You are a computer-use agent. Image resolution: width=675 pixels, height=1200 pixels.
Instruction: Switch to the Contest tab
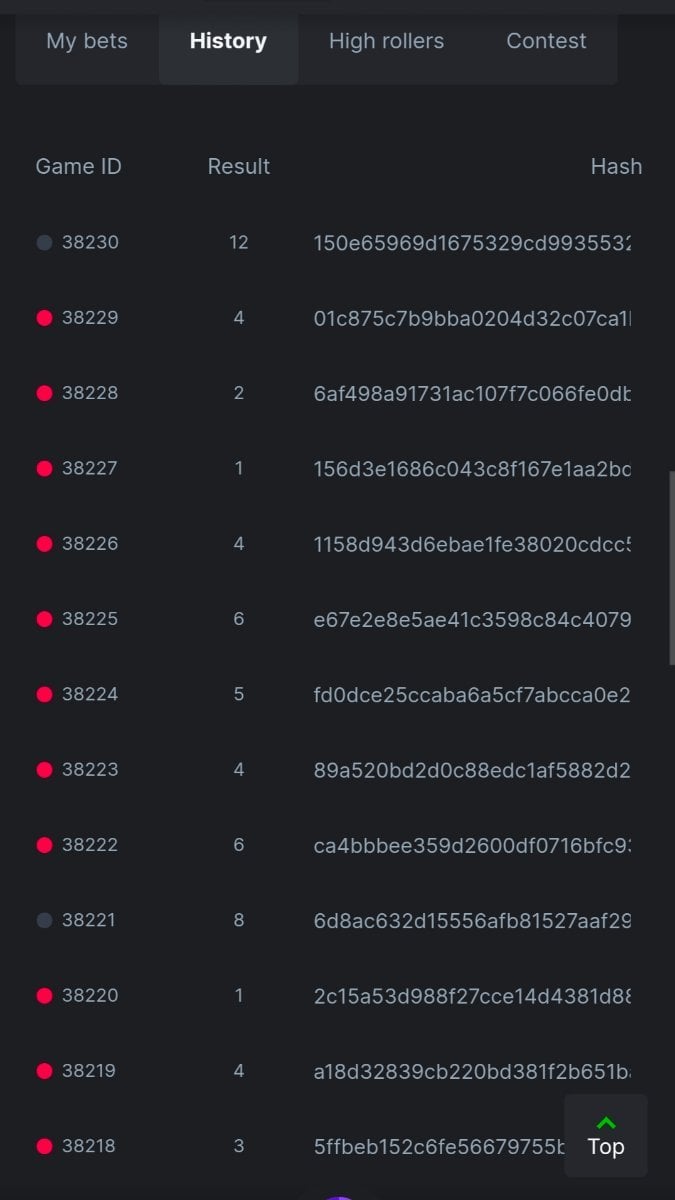tap(546, 42)
